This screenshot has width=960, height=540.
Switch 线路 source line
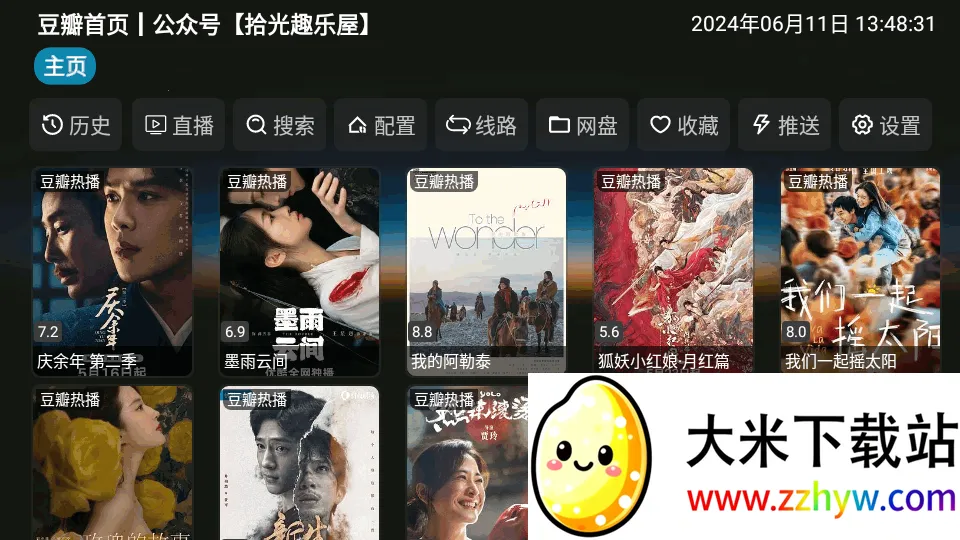coord(482,125)
